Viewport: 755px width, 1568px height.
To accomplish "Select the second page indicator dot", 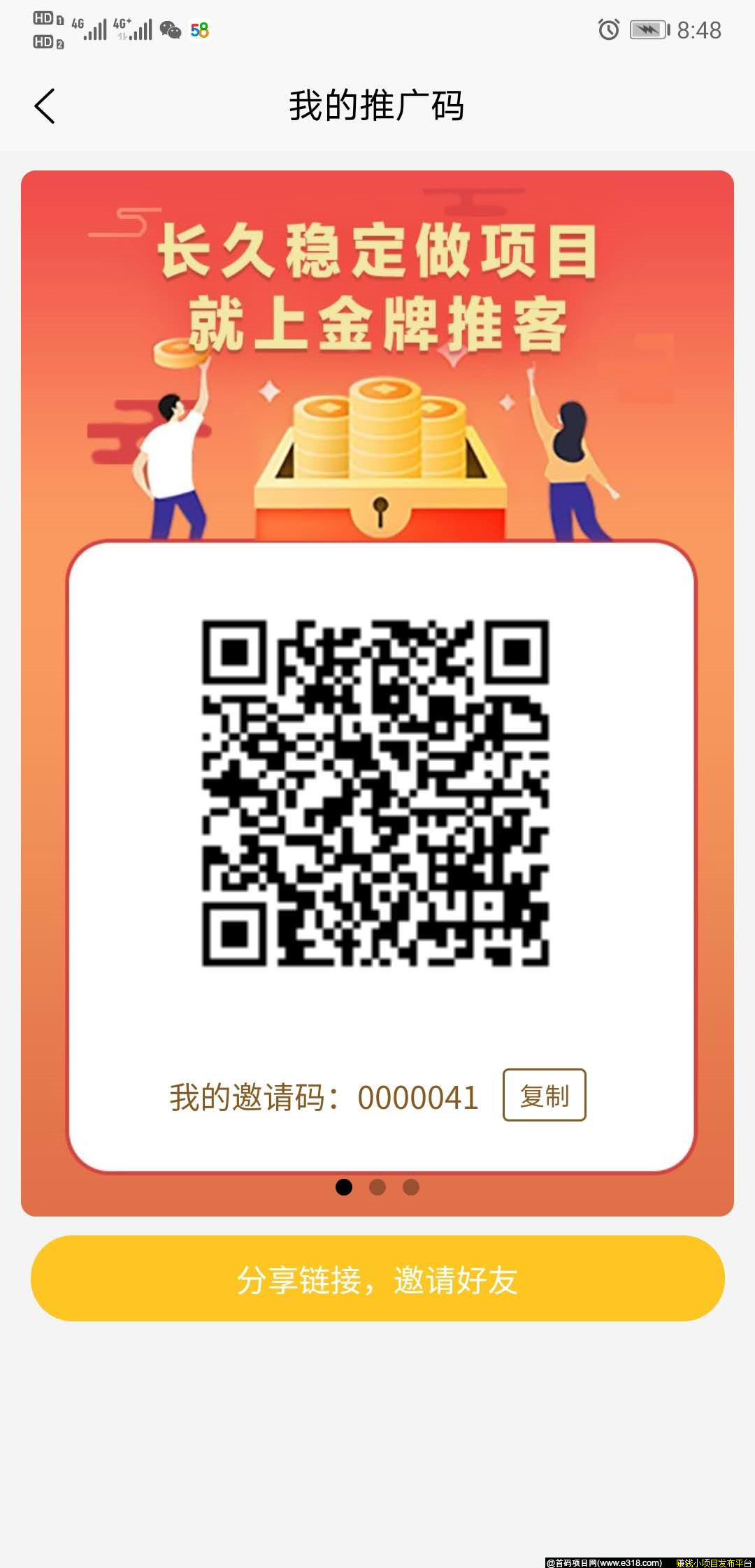I will pos(377,1187).
